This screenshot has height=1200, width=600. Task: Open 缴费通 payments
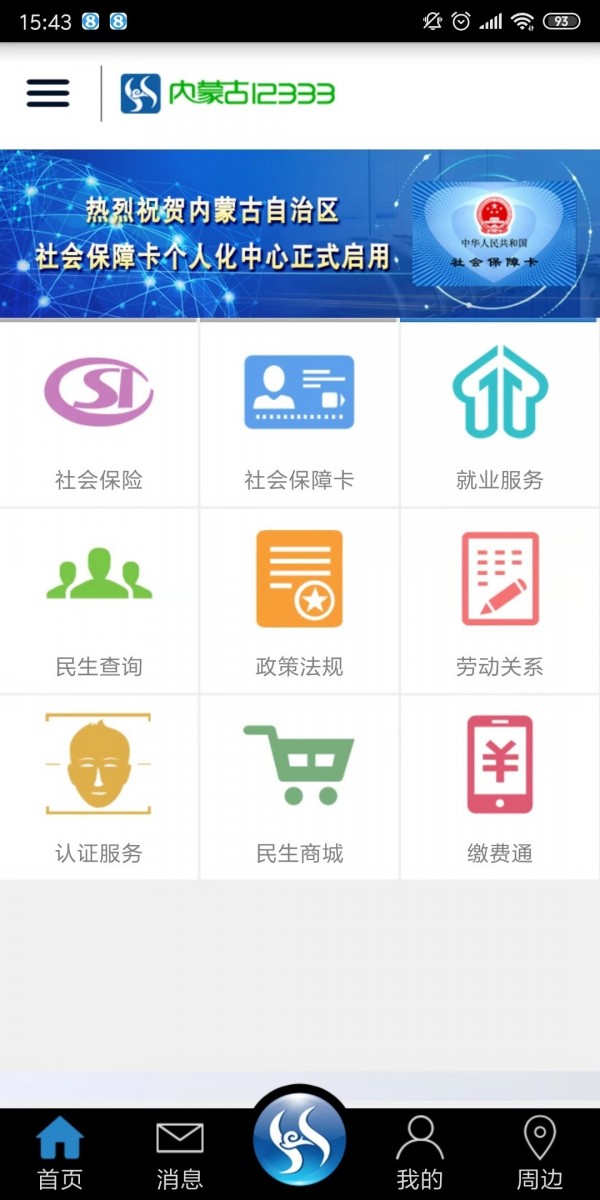[499, 788]
